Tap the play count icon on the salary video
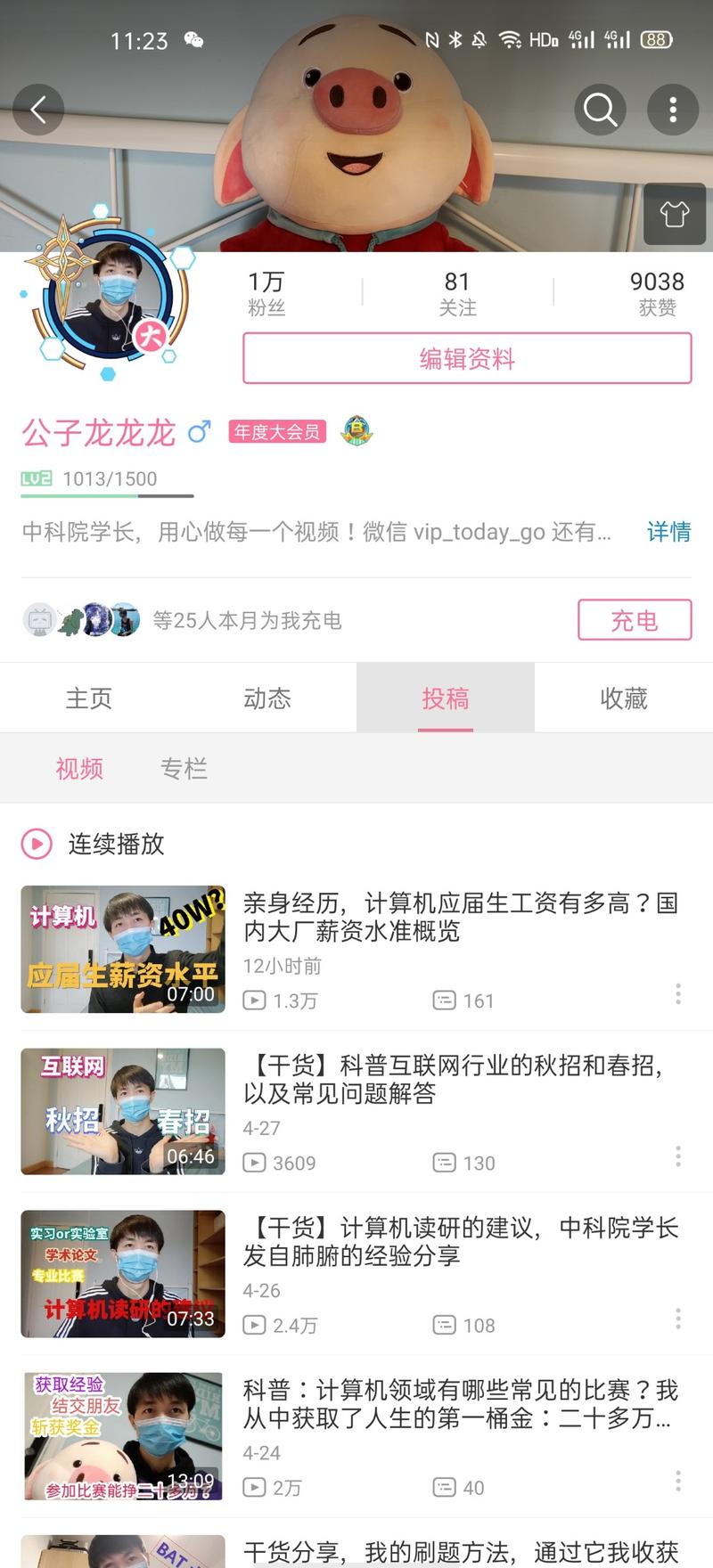The width and height of the screenshot is (713, 1568). tap(254, 1000)
